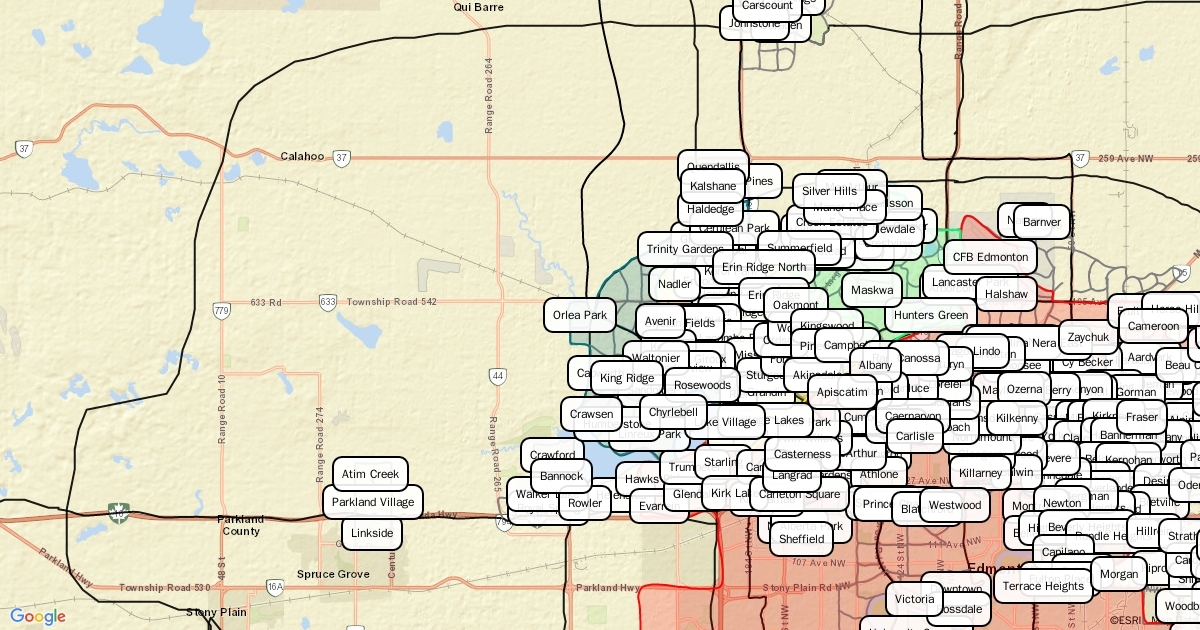Viewport: 1200px width, 630px height.
Task: Select the Atim Creek map label
Action: coord(370,474)
